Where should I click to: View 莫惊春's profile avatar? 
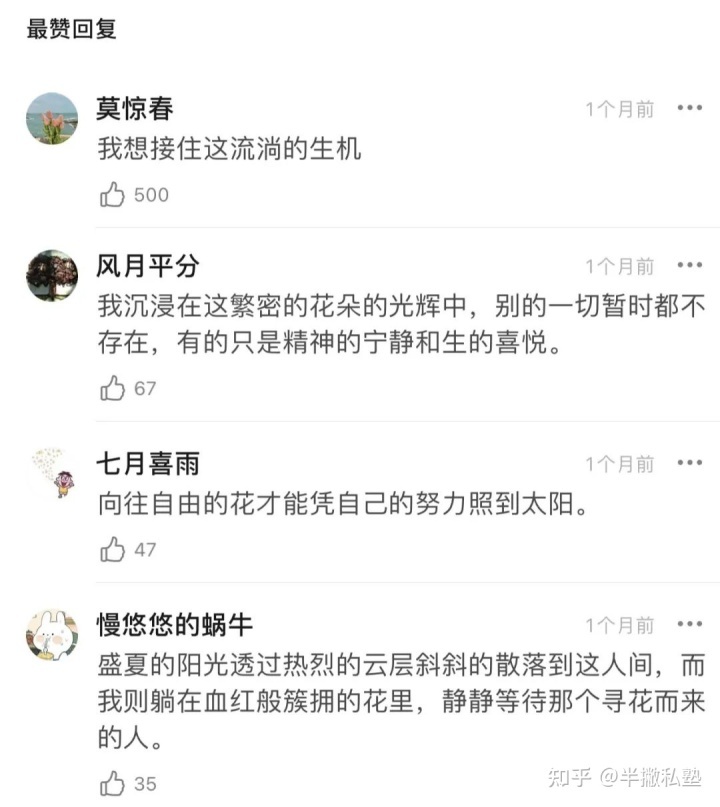tap(52, 119)
